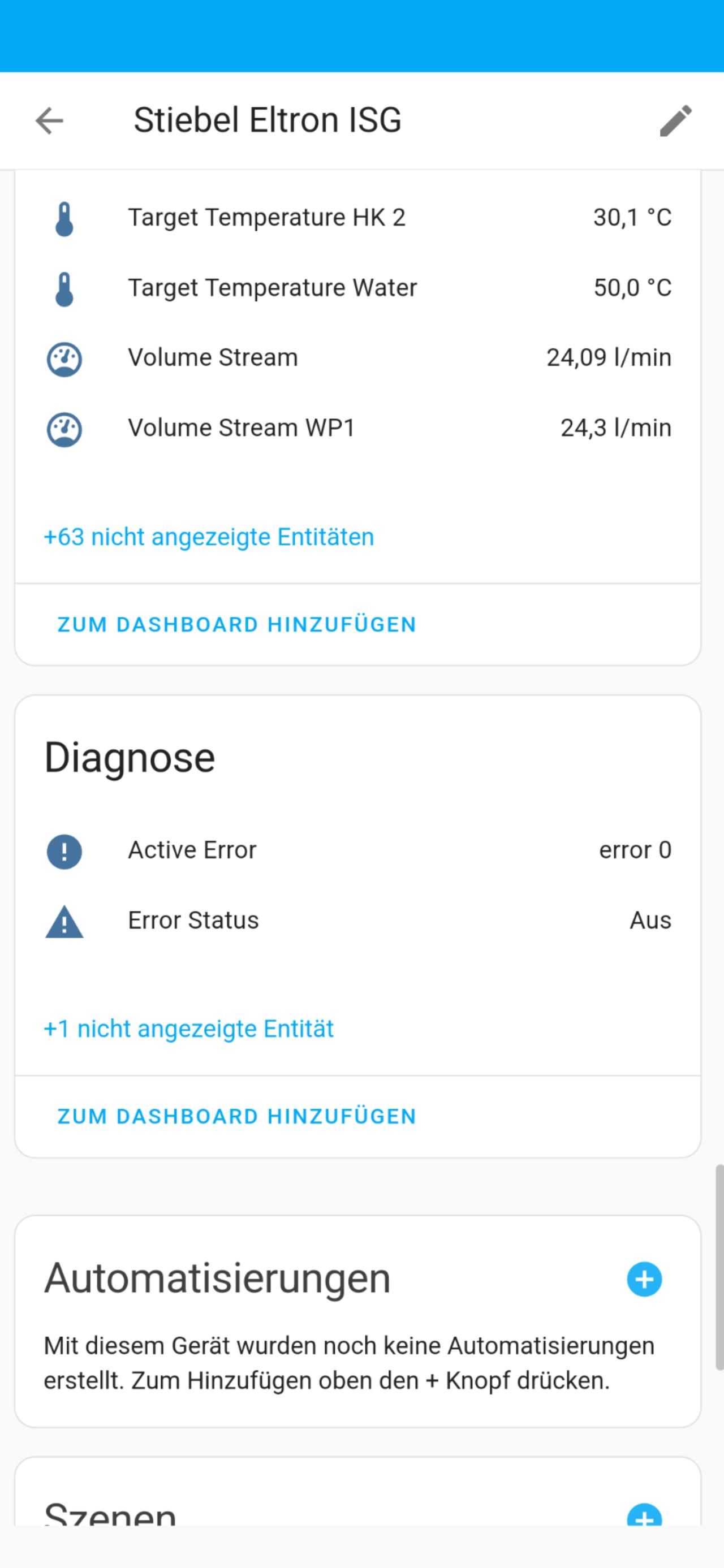Expand +1 nicht angezeigte Entität
724x1568 pixels.
point(189,1029)
